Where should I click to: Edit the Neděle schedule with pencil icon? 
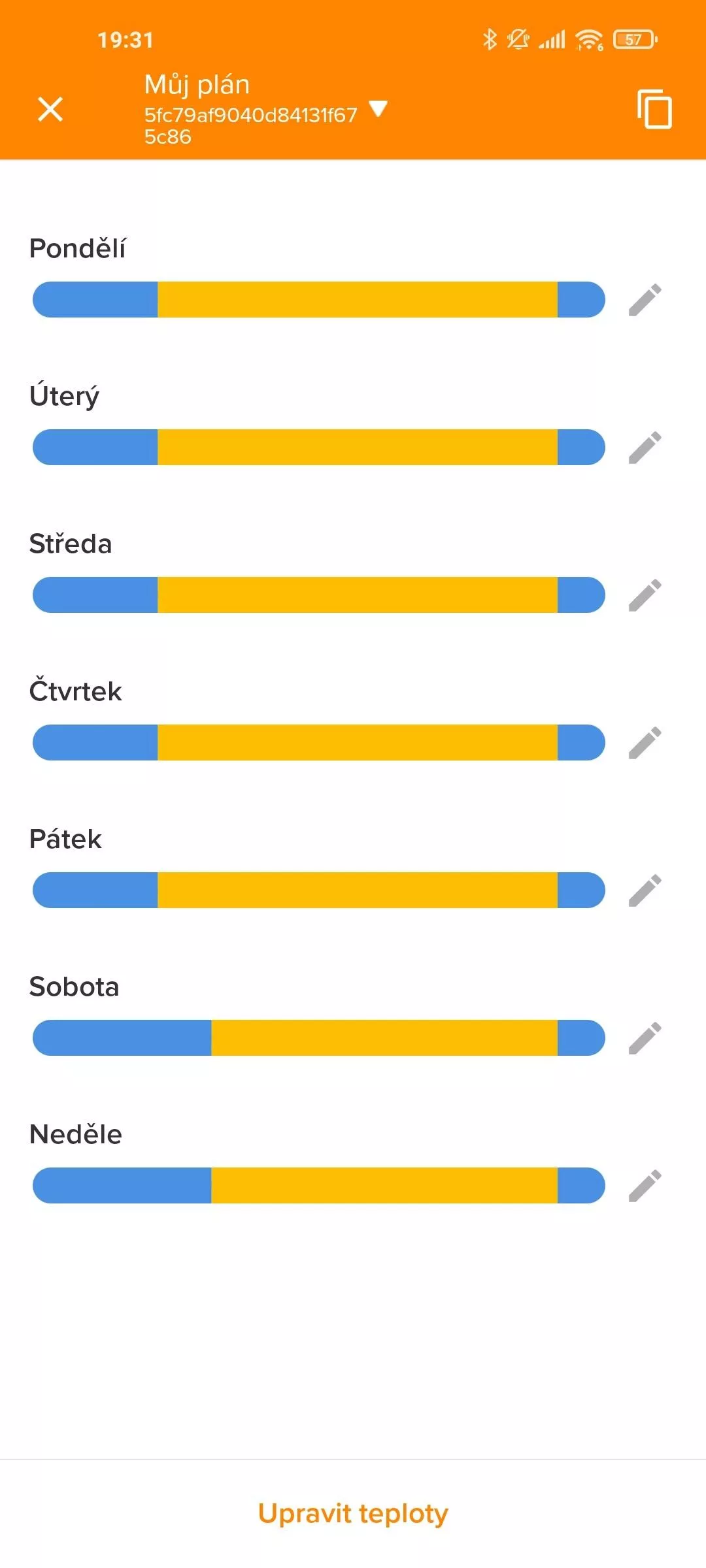point(645,1186)
